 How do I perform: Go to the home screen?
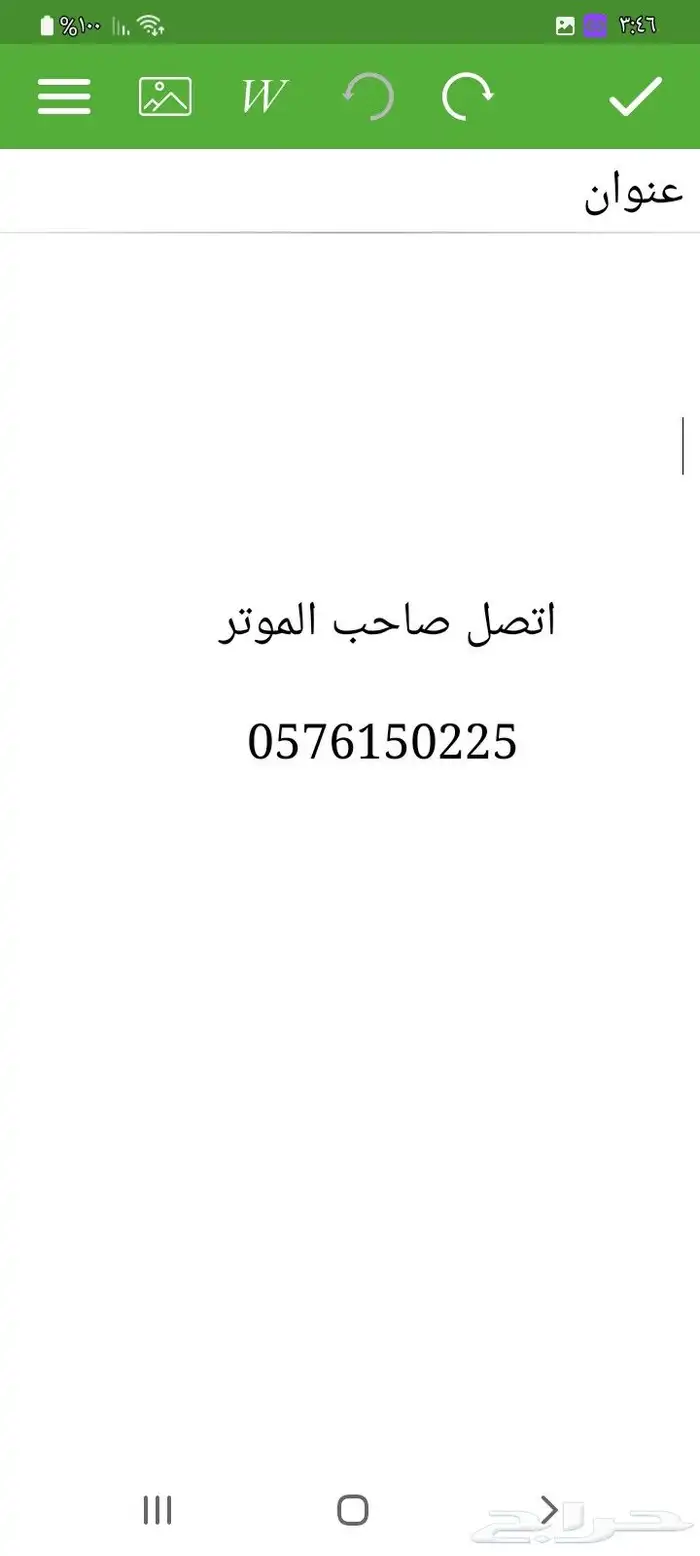[352, 1510]
